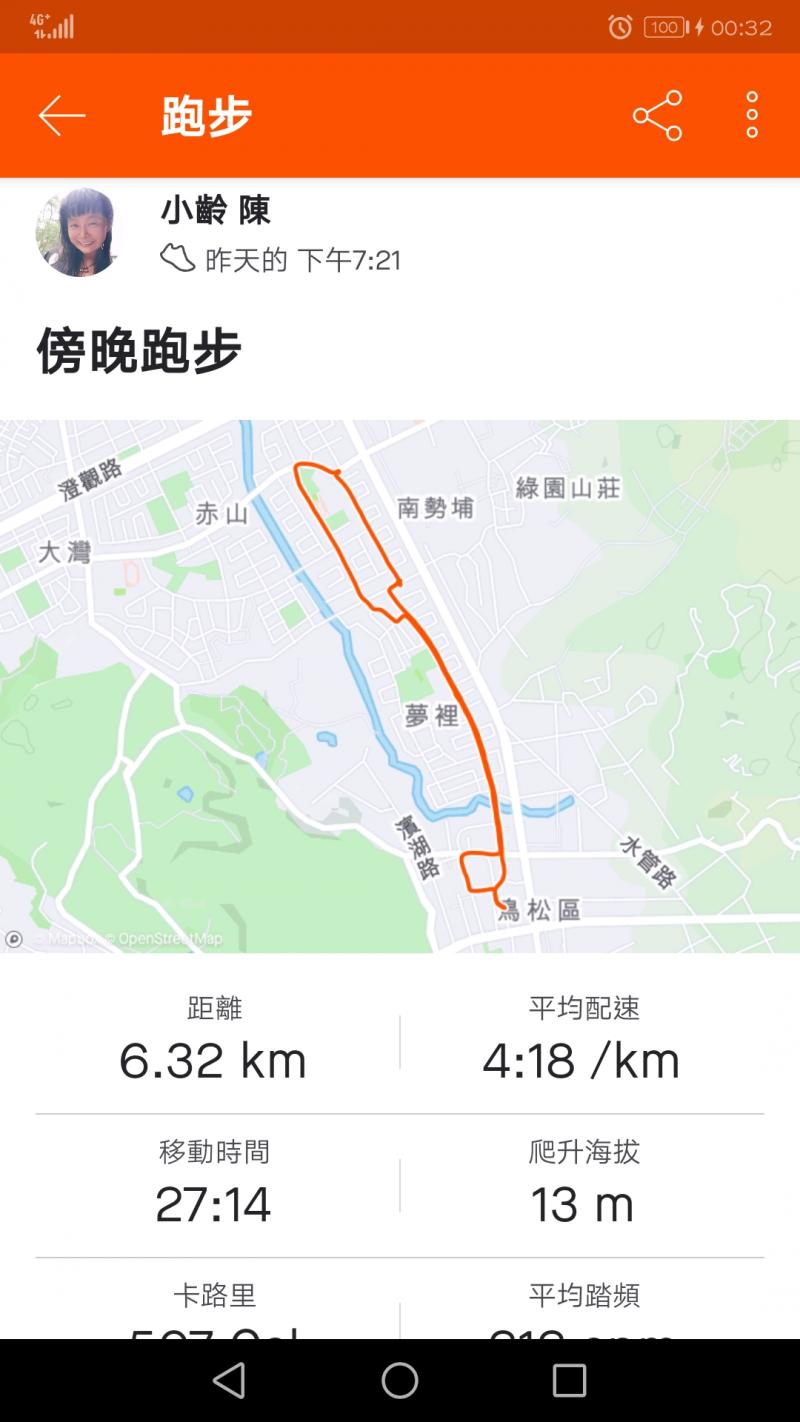Go back using the top-left arrow
The width and height of the screenshot is (800, 1422).
coord(61,116)
